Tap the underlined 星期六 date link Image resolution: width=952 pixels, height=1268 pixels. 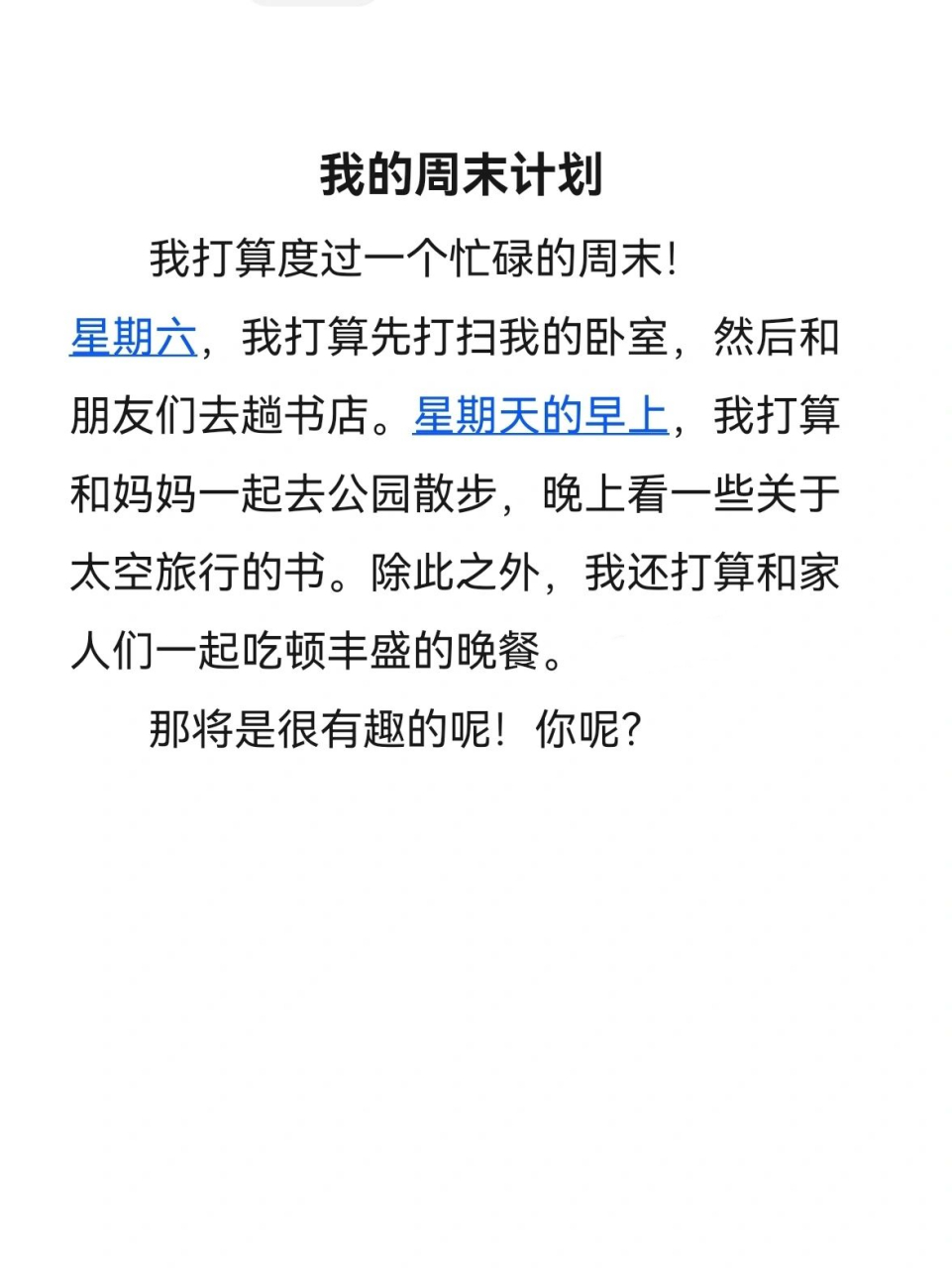pos(134,338)
